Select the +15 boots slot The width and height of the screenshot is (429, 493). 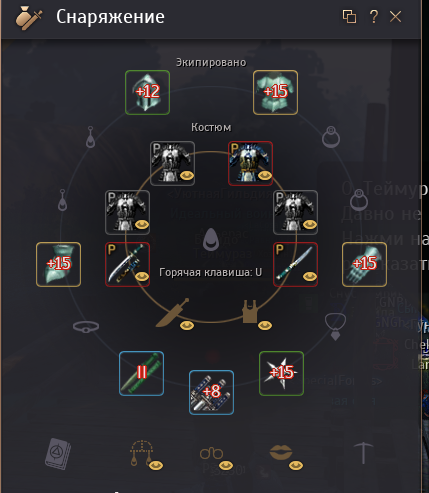click(58, 264)
